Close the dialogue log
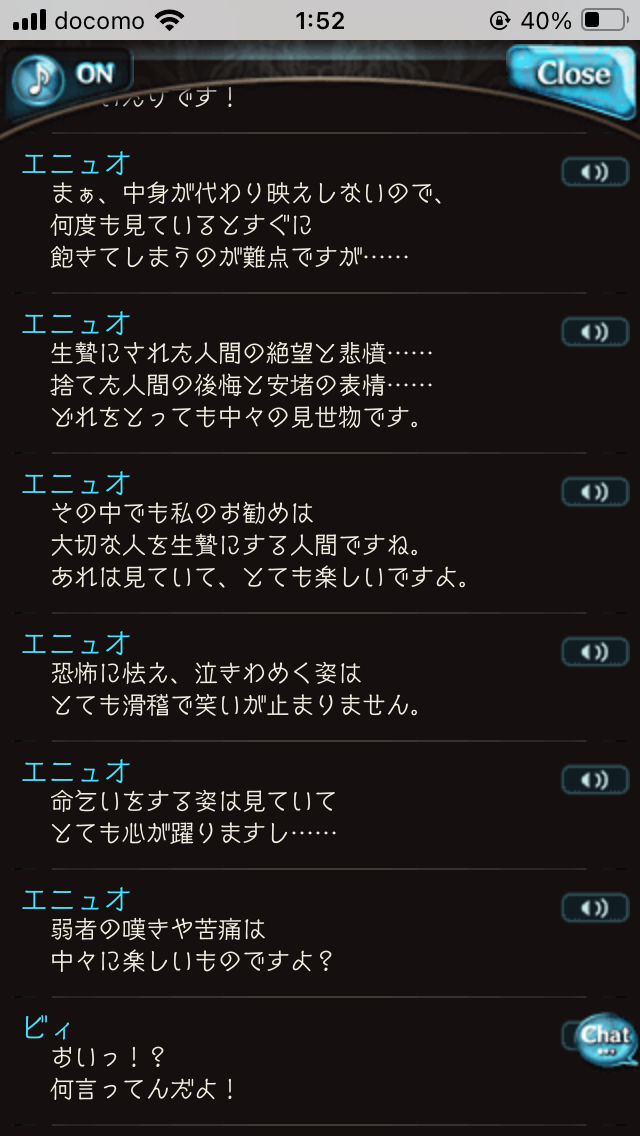 (x=571, y=74)
